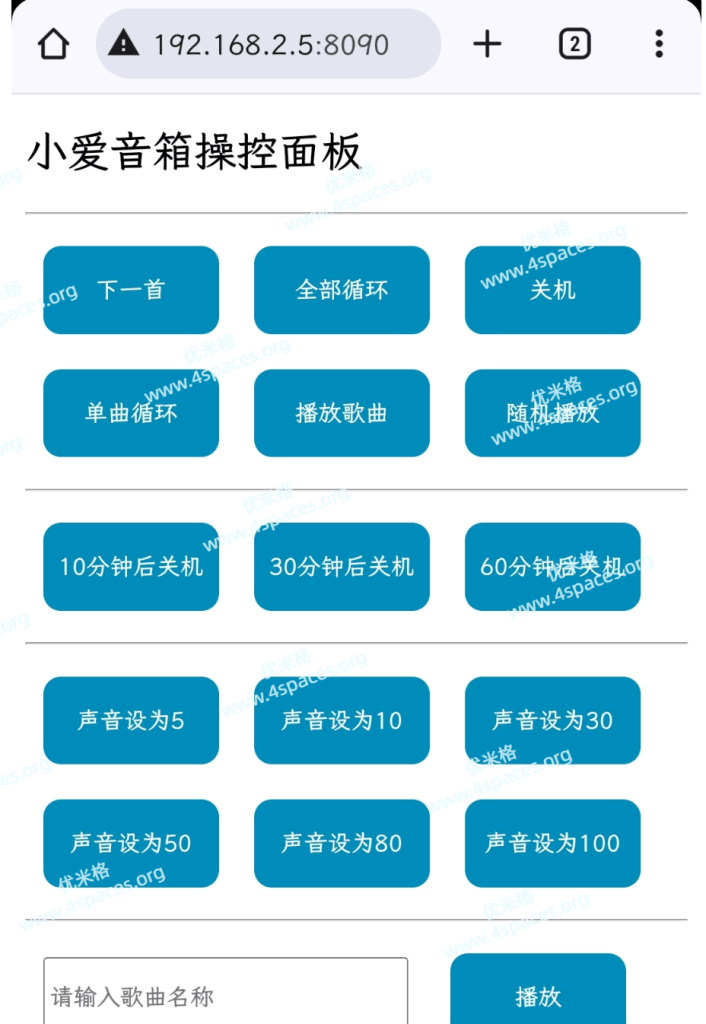Select 60分钟后关机 timer
The width and height of the screenshot is (706, 1024).
click(x=553, y=567)
